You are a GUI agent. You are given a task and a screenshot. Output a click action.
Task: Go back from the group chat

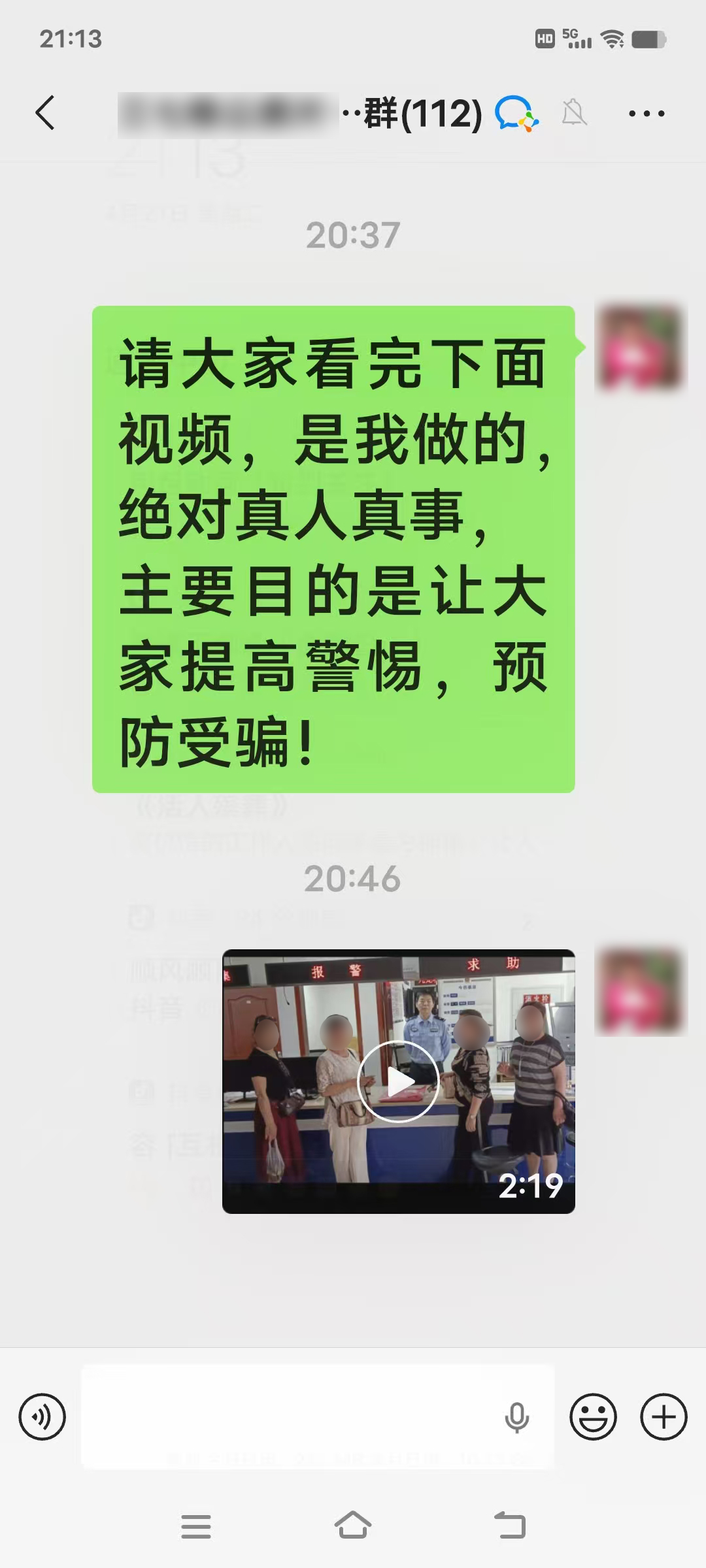click(44, 113)
